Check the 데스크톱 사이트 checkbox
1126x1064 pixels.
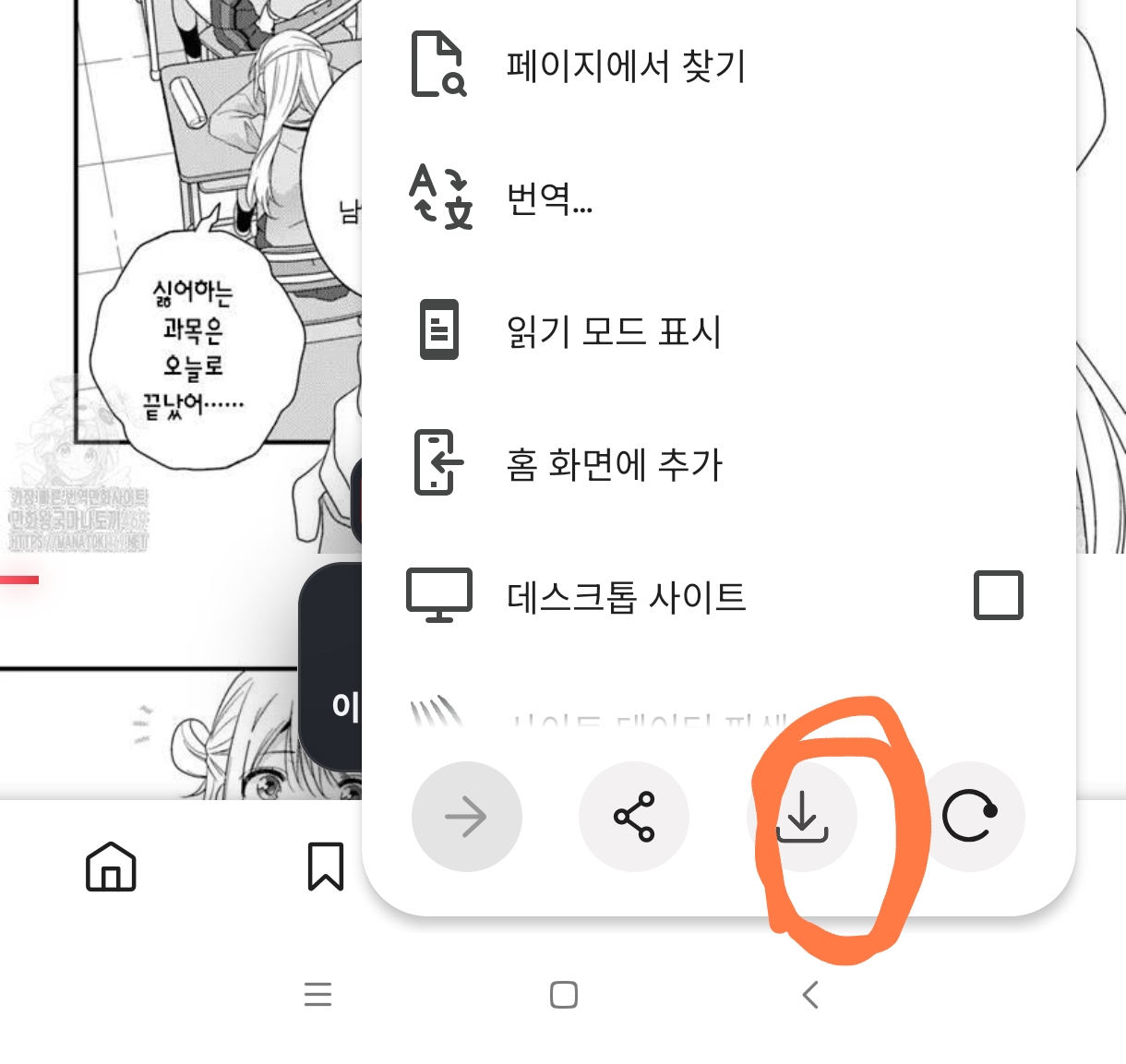pyautogui.click(x=999, y=595)
